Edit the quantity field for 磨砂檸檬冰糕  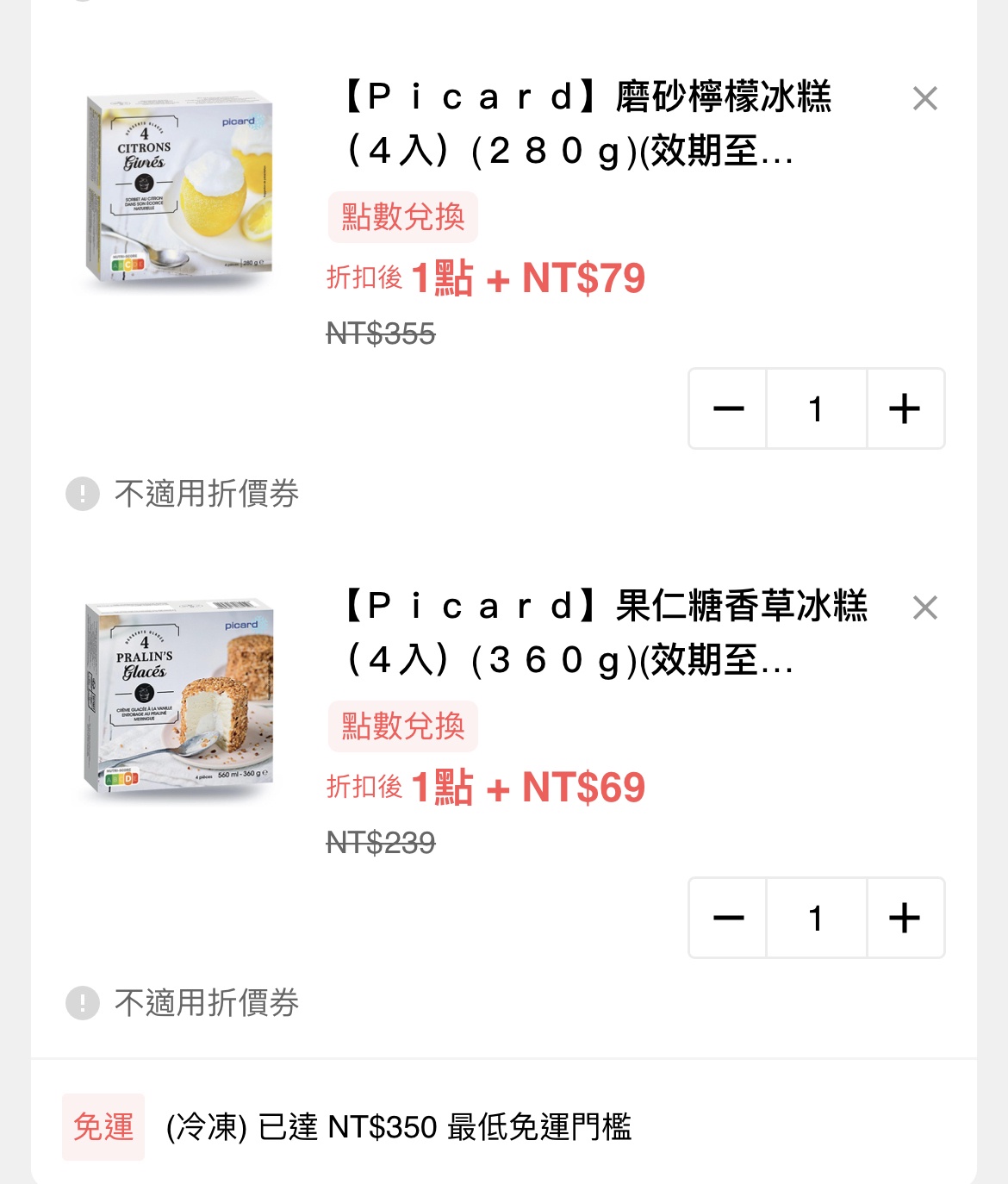click(816, 408)
